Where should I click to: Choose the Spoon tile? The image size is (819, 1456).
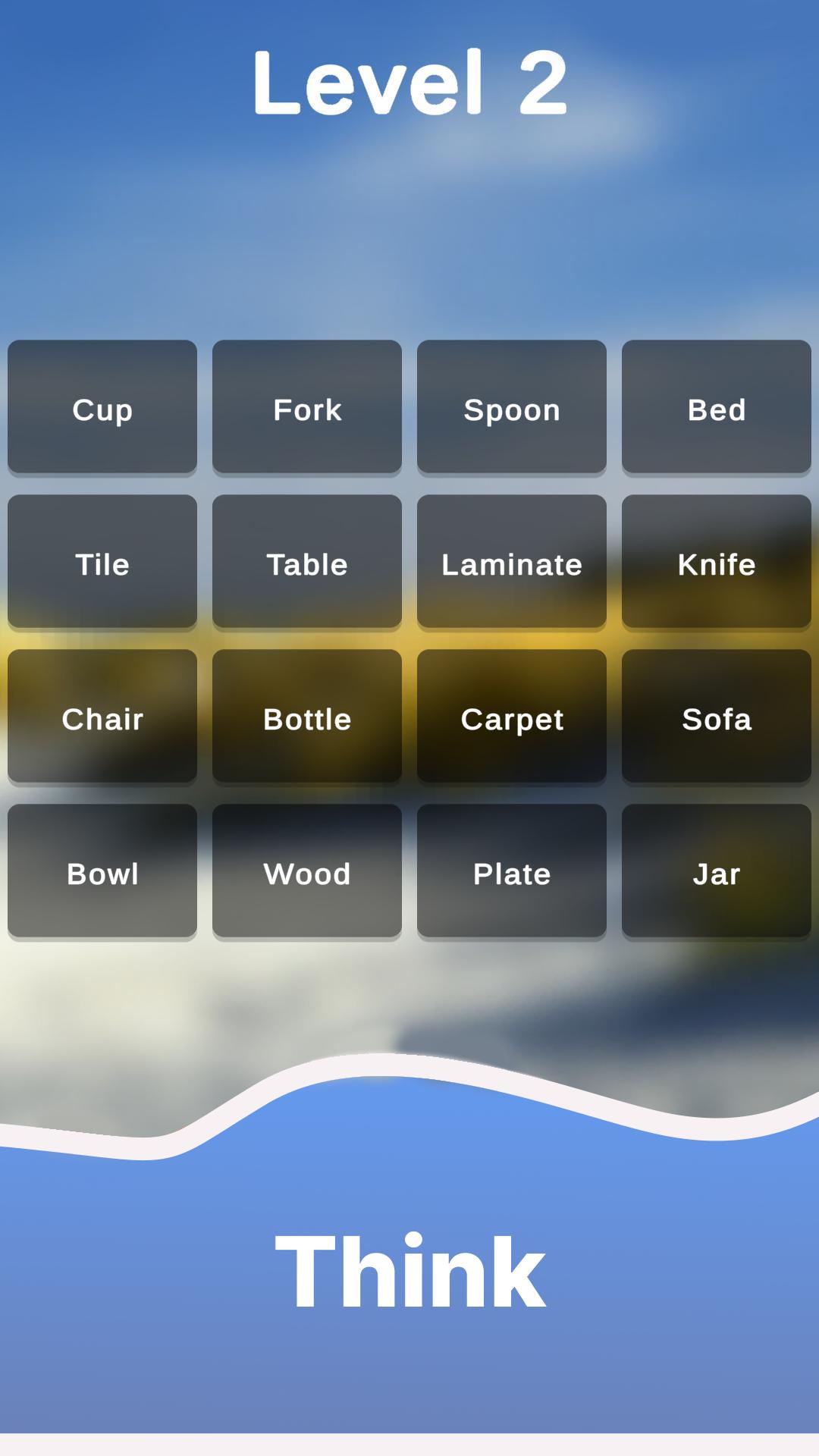tap(512, 407)
